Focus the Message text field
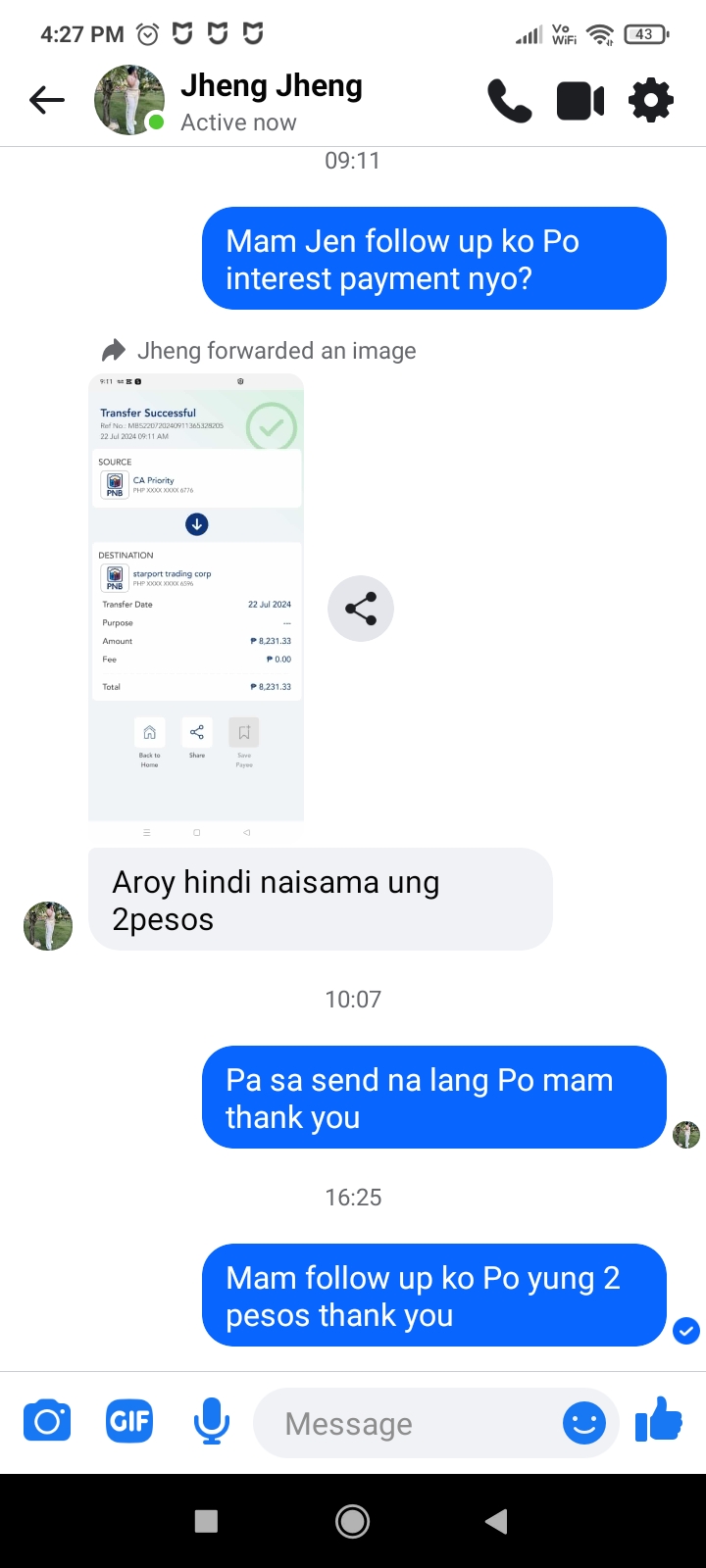Image resolution: width=706 pixels, height=1568 pixels. coord(402,1424)
